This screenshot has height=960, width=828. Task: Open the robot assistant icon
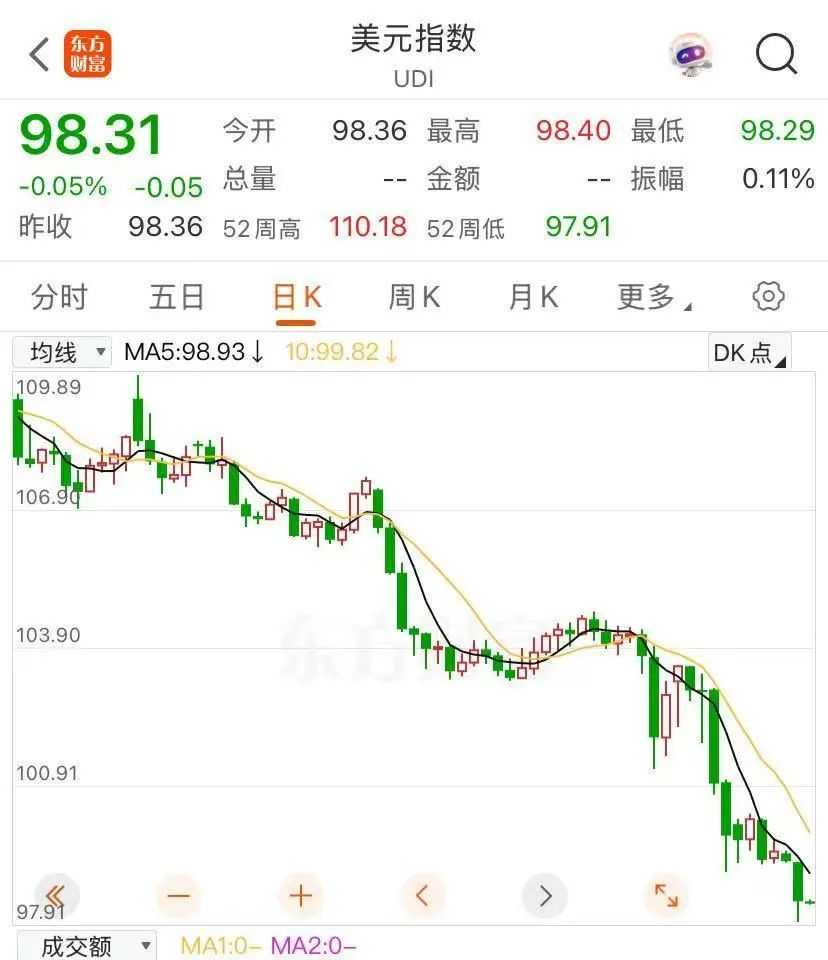(691, 55)
